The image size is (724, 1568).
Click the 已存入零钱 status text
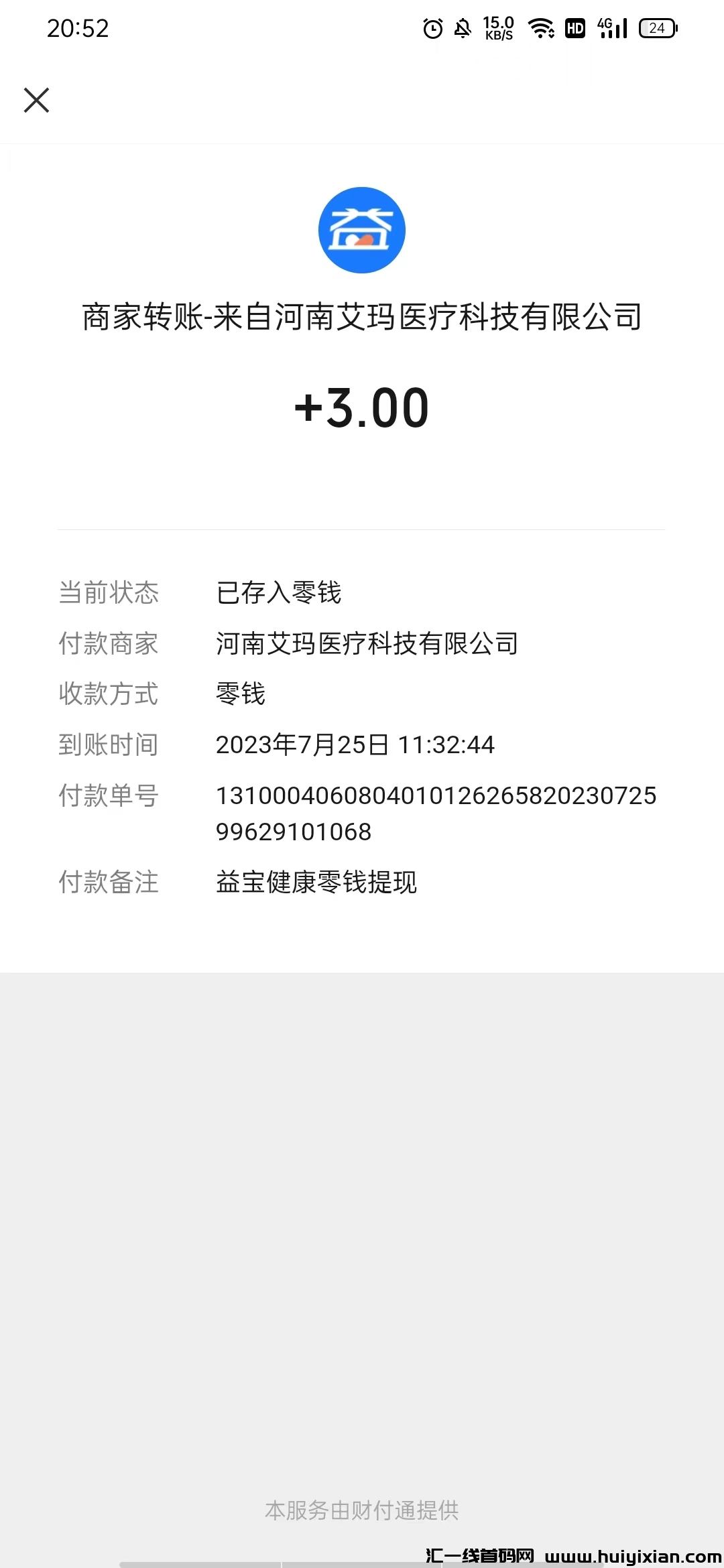coord(278,592)
